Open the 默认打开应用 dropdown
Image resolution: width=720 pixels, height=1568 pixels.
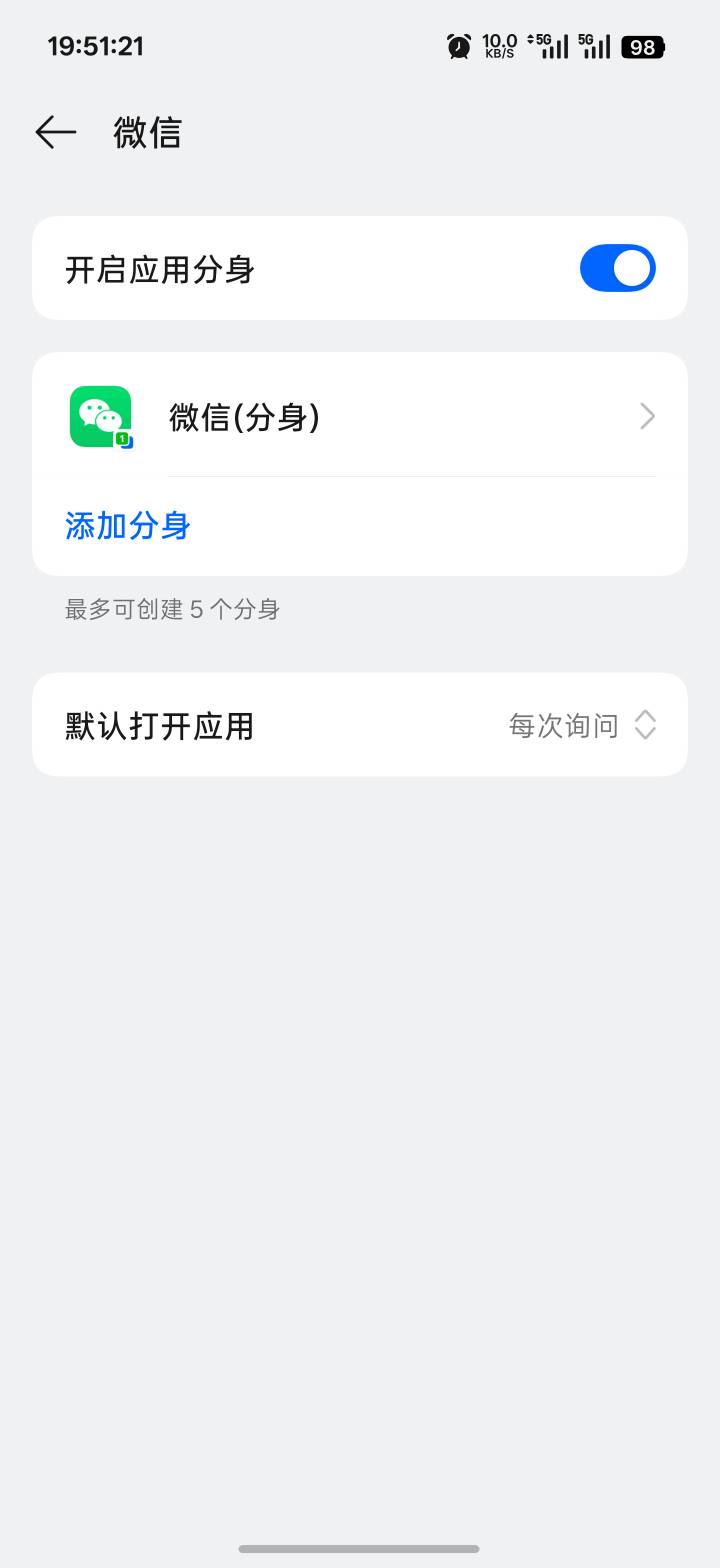coord(360,724)
